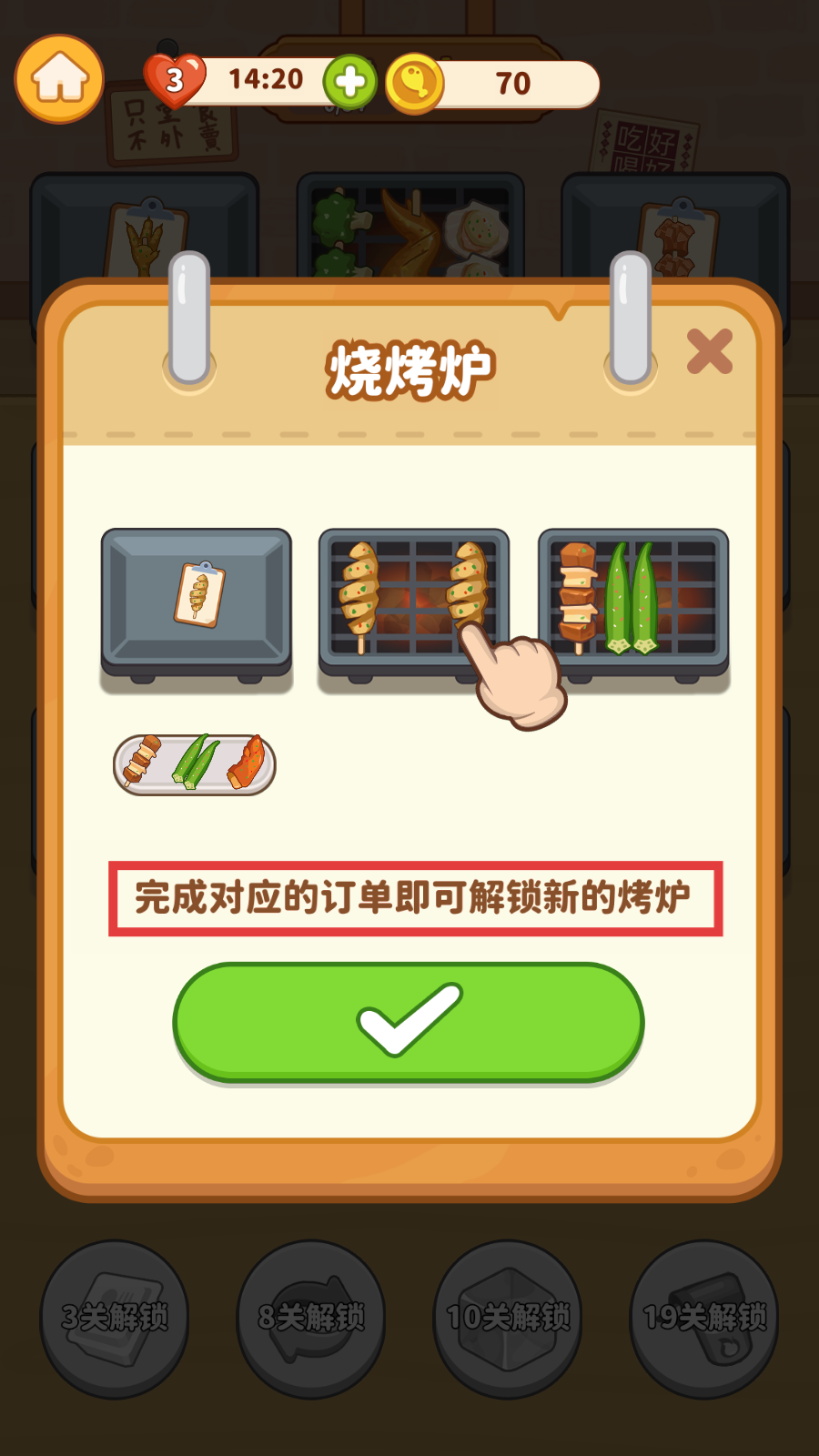Go to the home screen
Screen dimensions: 819x1456
59,79
